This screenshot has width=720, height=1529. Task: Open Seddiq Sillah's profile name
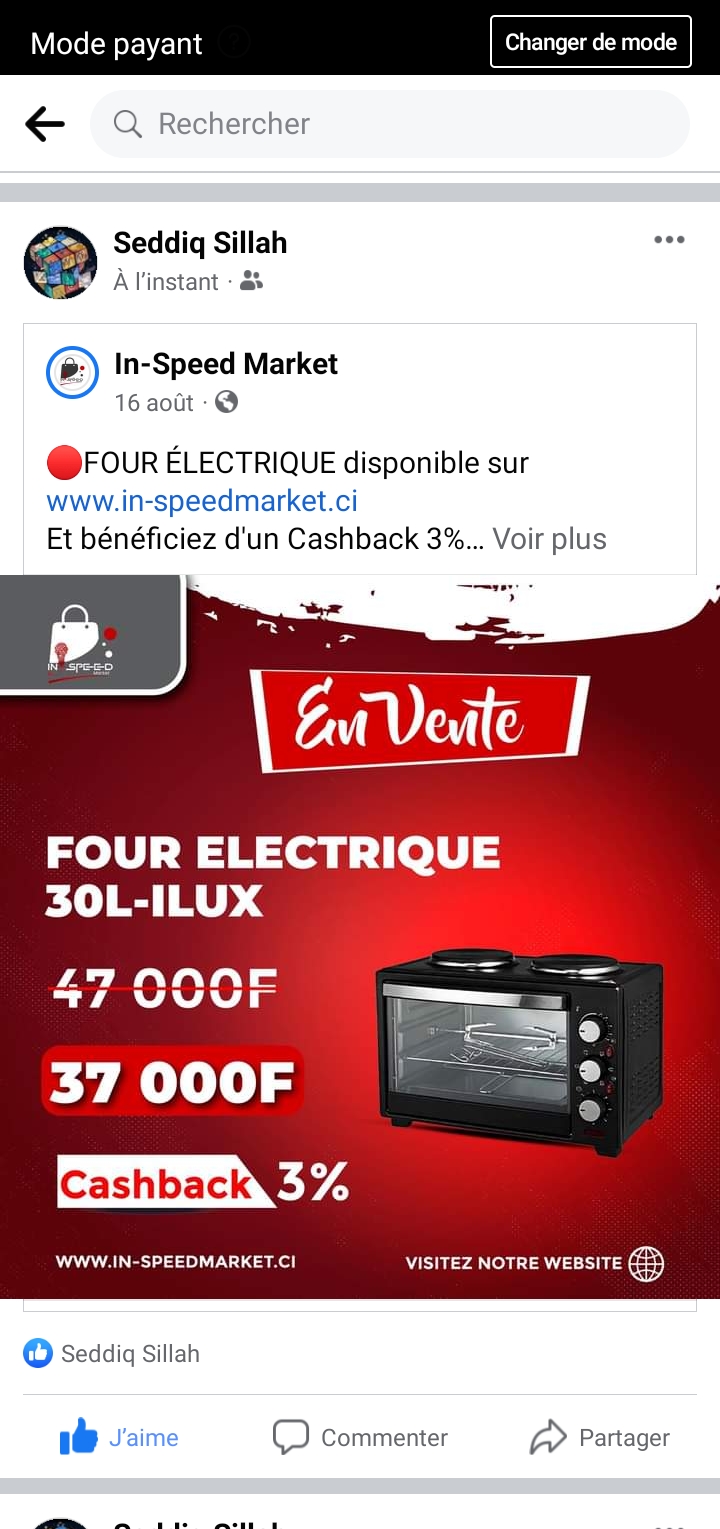click(200, 243)
